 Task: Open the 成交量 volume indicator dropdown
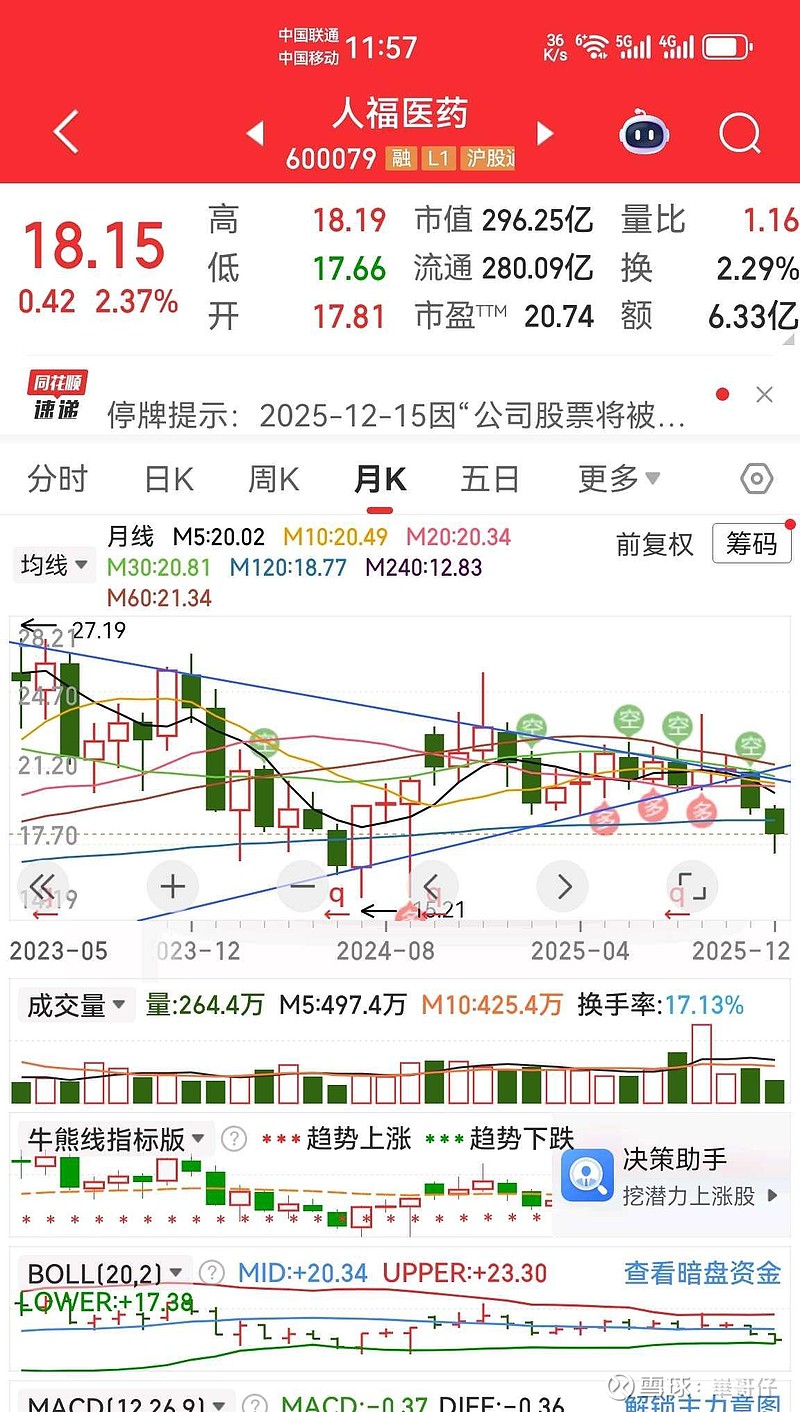68,1006
